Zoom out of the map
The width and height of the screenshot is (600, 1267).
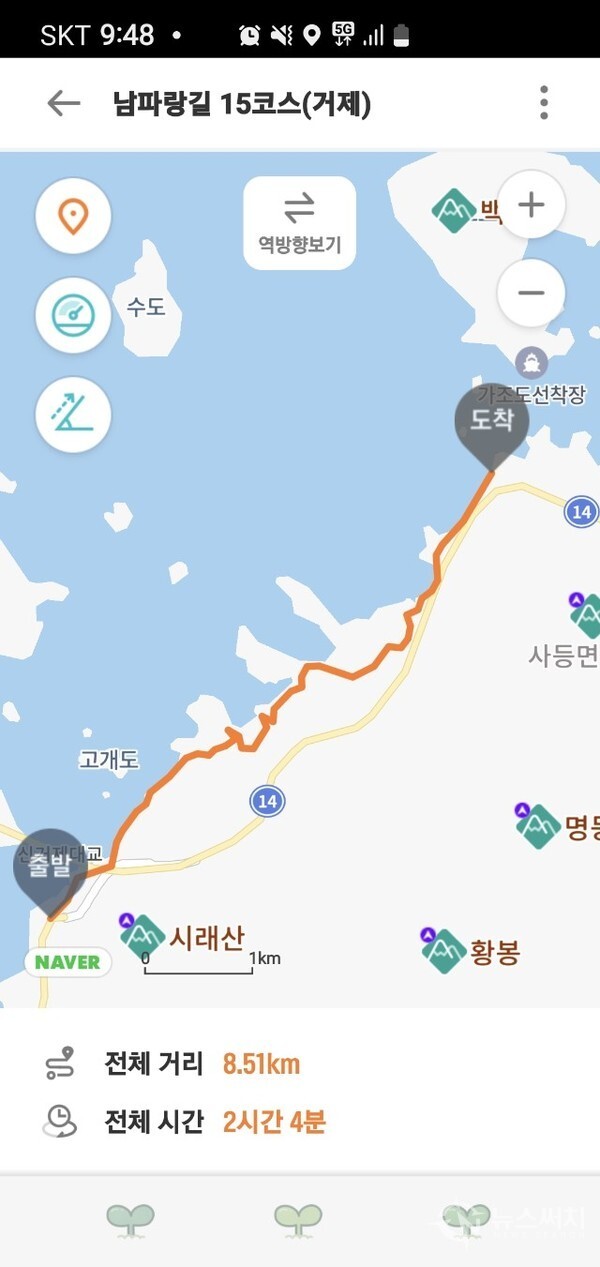531,293
